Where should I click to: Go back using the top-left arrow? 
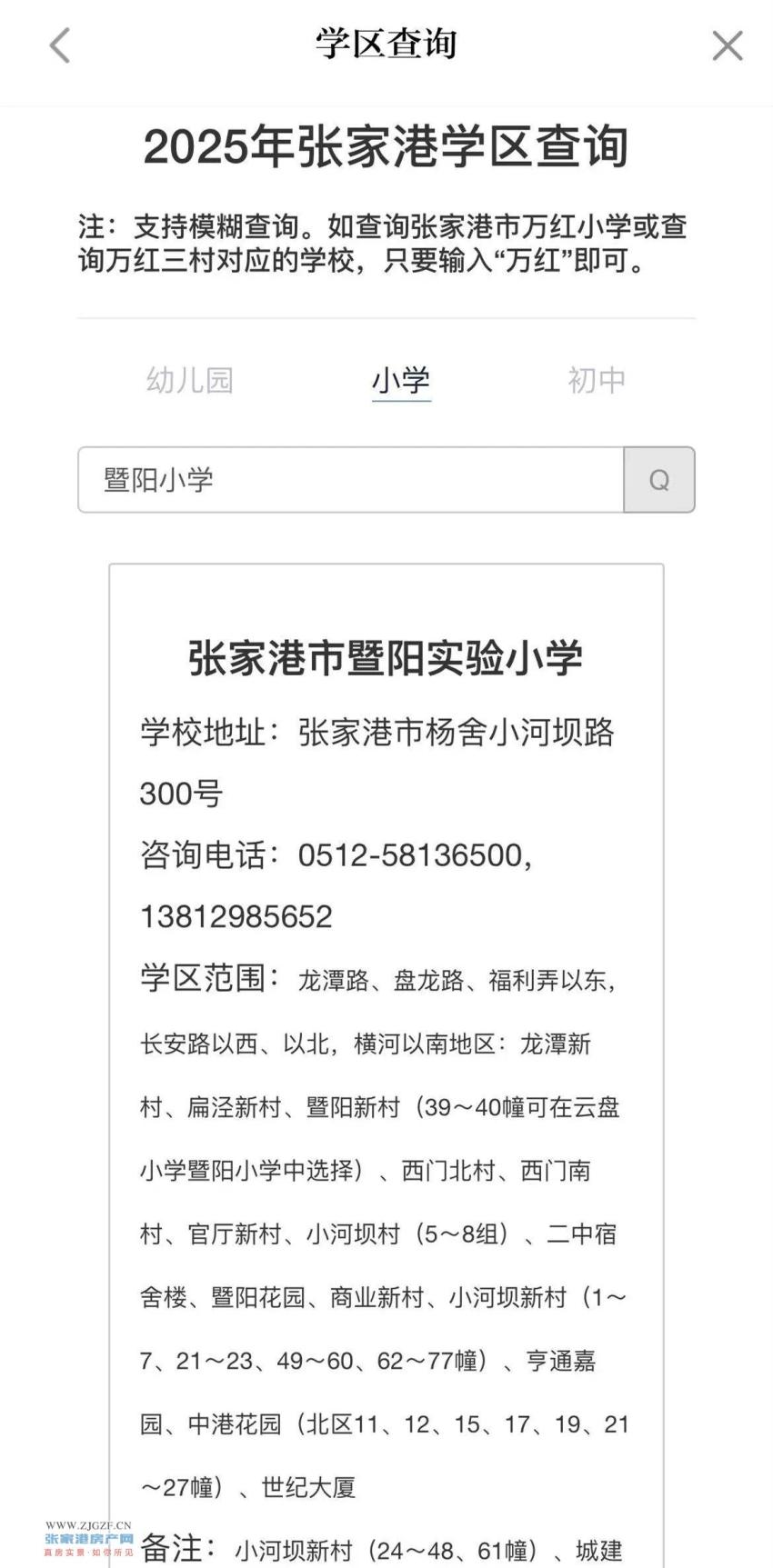(60, 45)
